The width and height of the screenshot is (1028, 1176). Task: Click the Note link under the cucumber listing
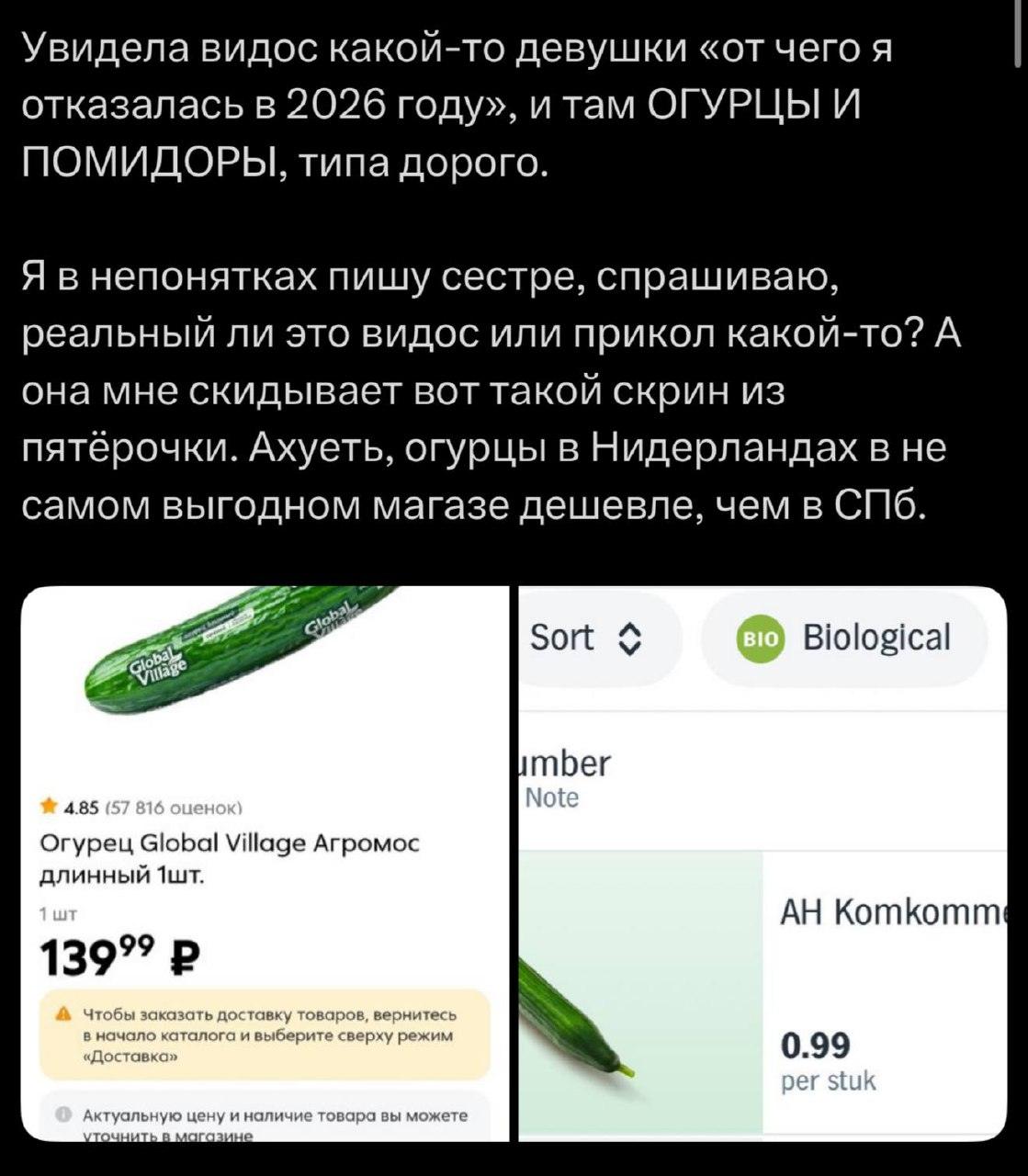[551, 797]
